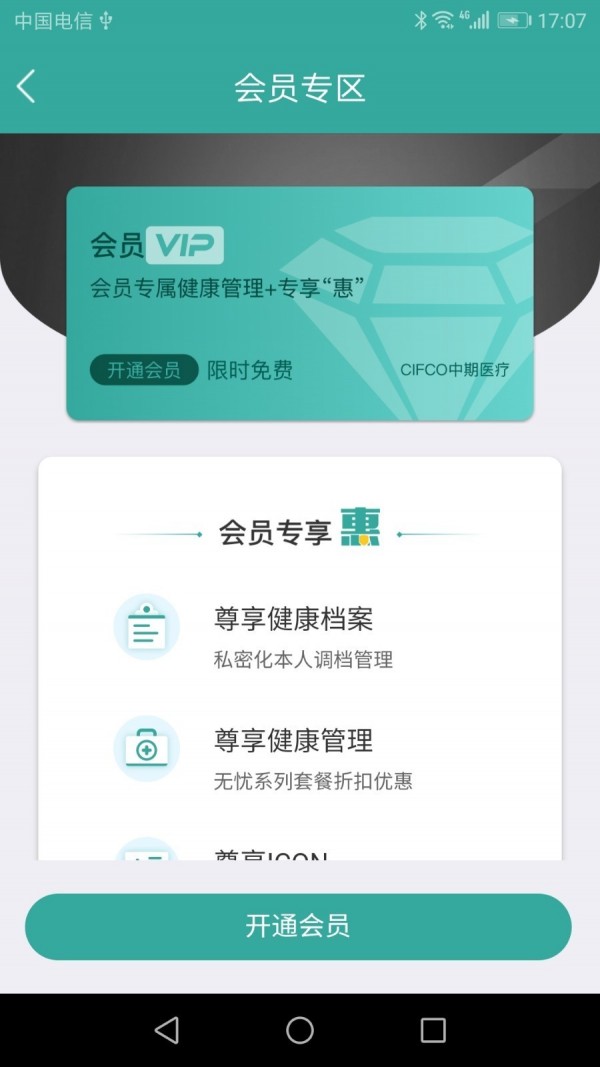The width and height of the screenshot is (600, 1067).
Task: Open recent apps from the navigation bar
Action: [432, 1030]
